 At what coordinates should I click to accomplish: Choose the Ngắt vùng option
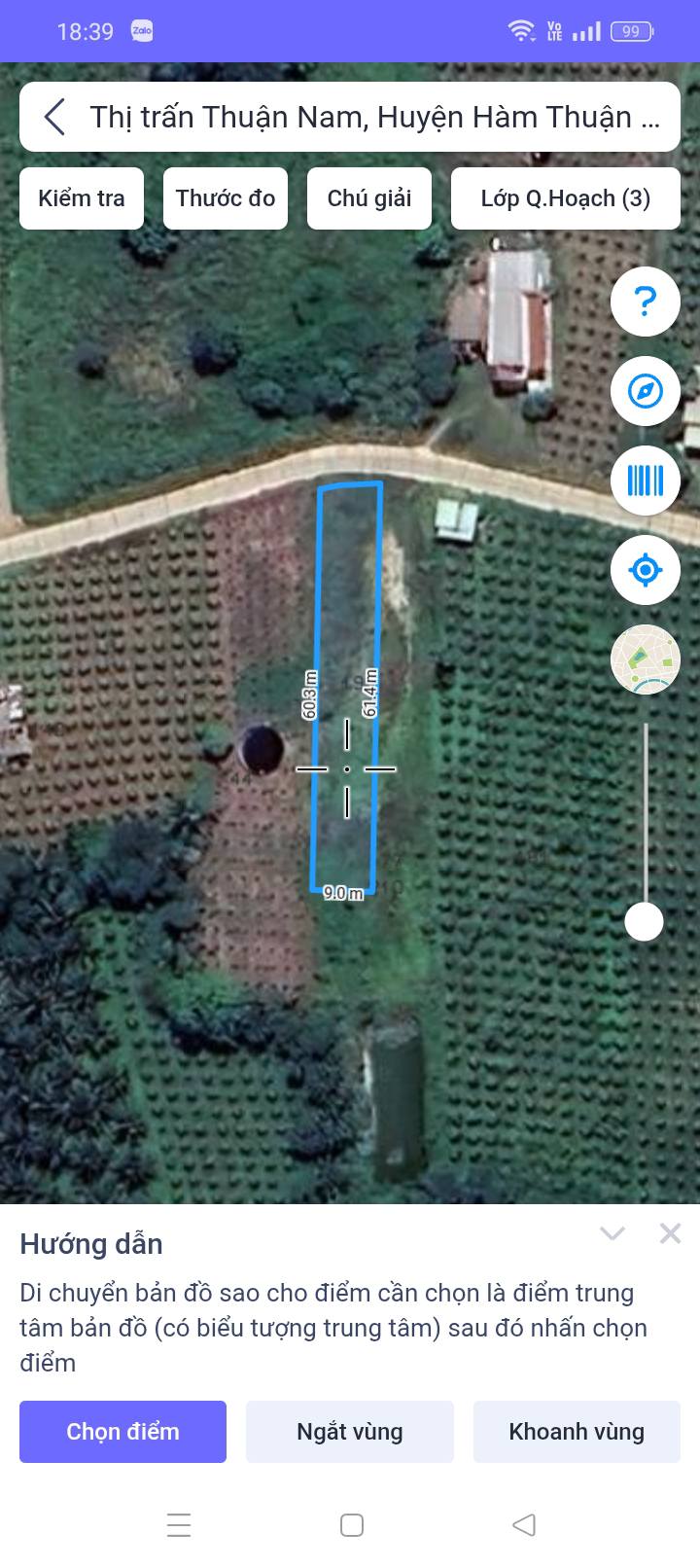click(350, 1432)
